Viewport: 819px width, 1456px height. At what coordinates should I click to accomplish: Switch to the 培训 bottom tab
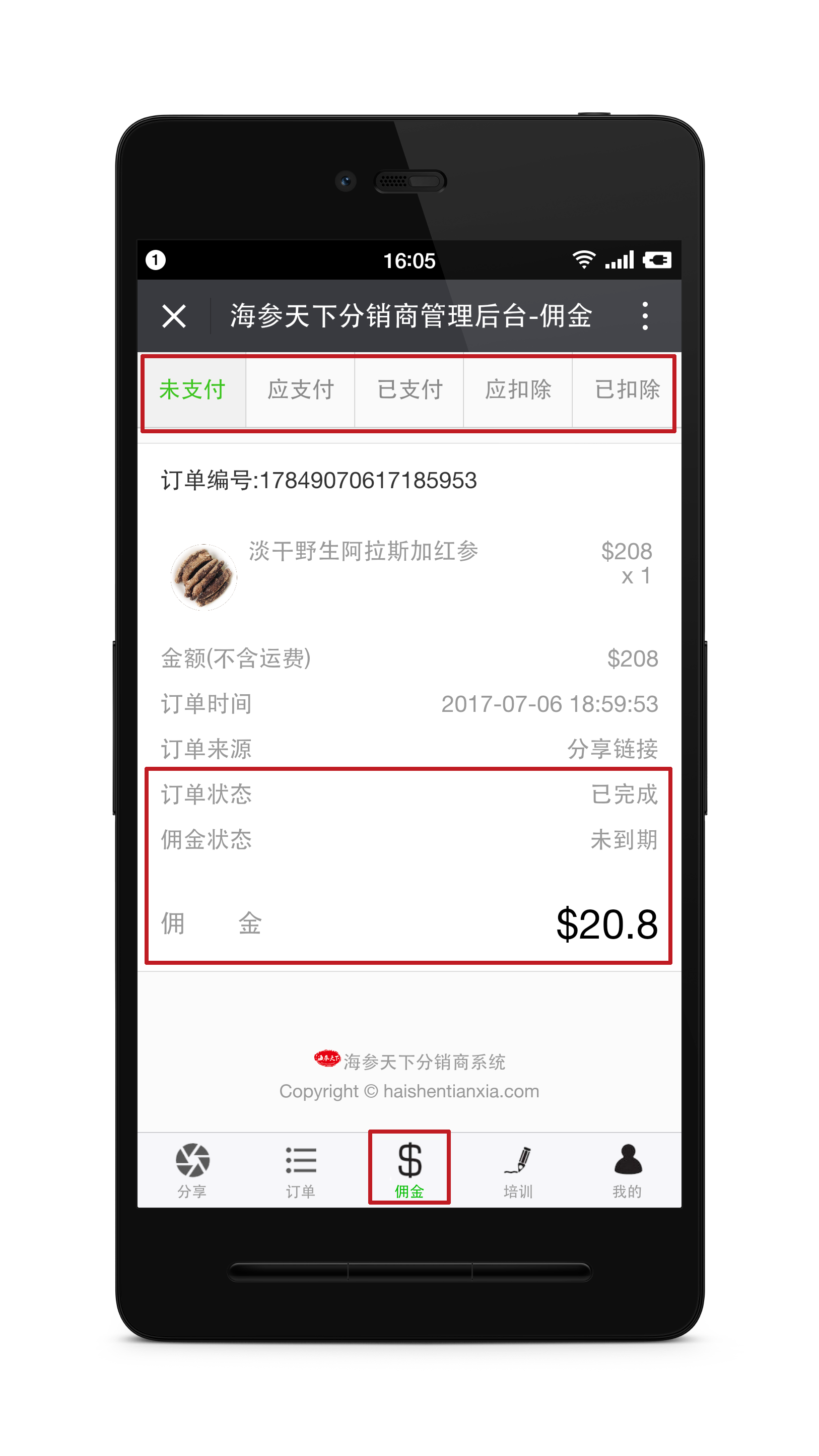(x=518, y=1170)
